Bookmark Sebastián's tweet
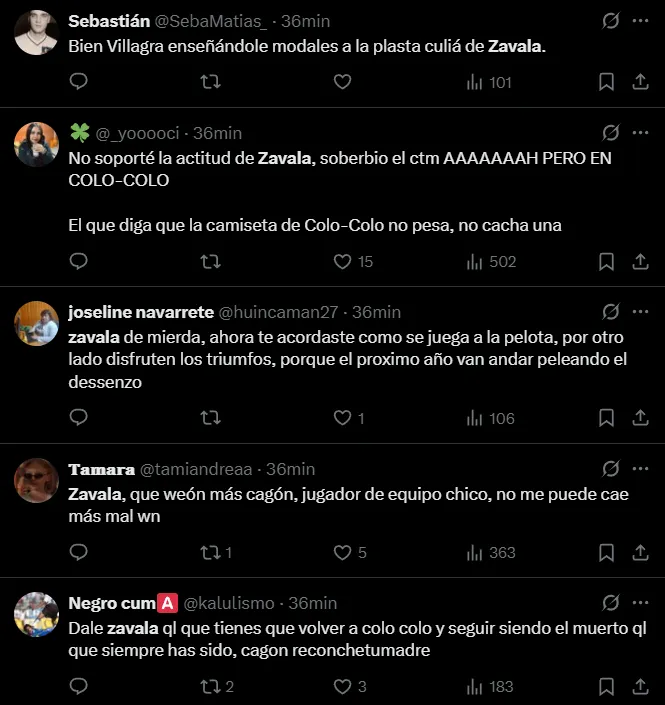Viewport: 665px width, 705px height. (606, 82)
